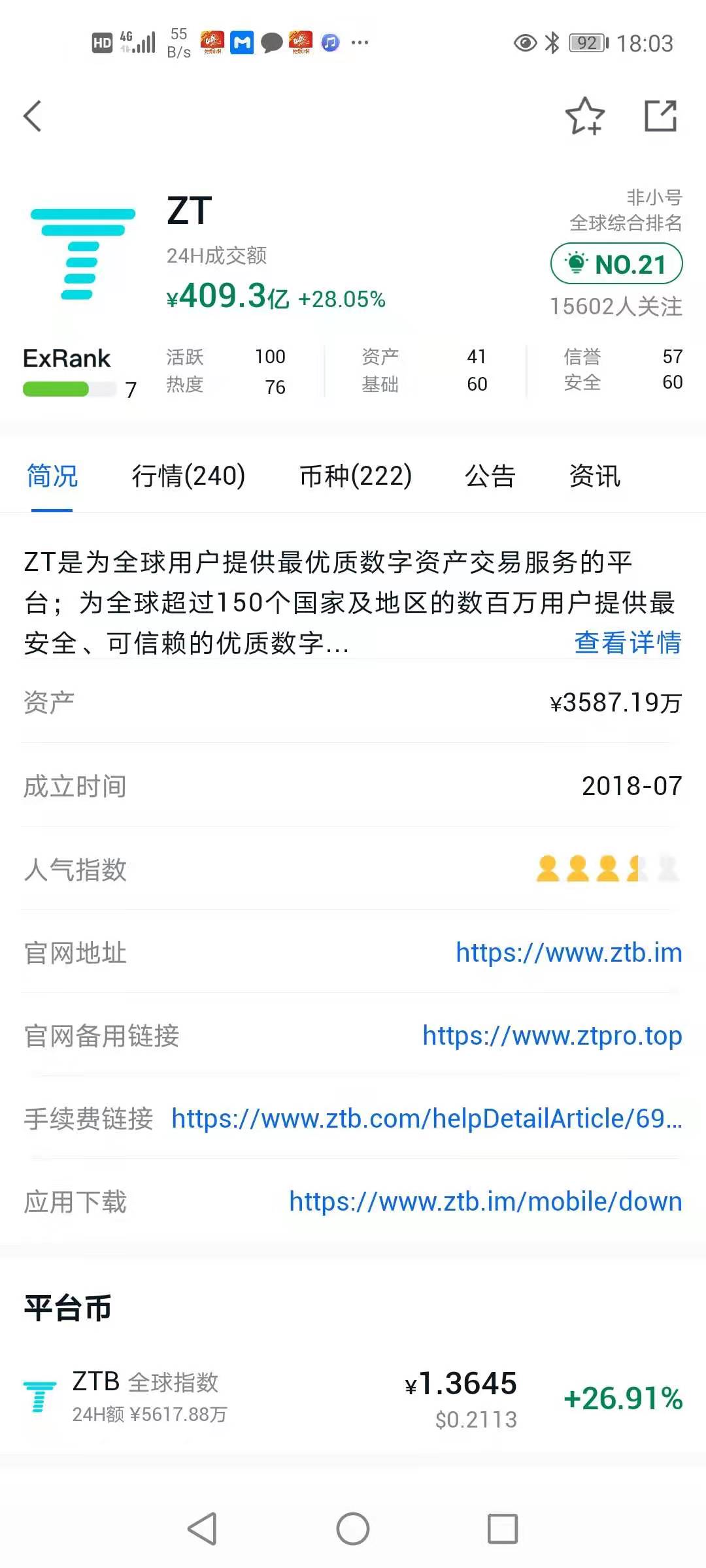This screenshot has height=1568, width=706.
Task: Open the 资讯 tab
Action: coord(594,476)
